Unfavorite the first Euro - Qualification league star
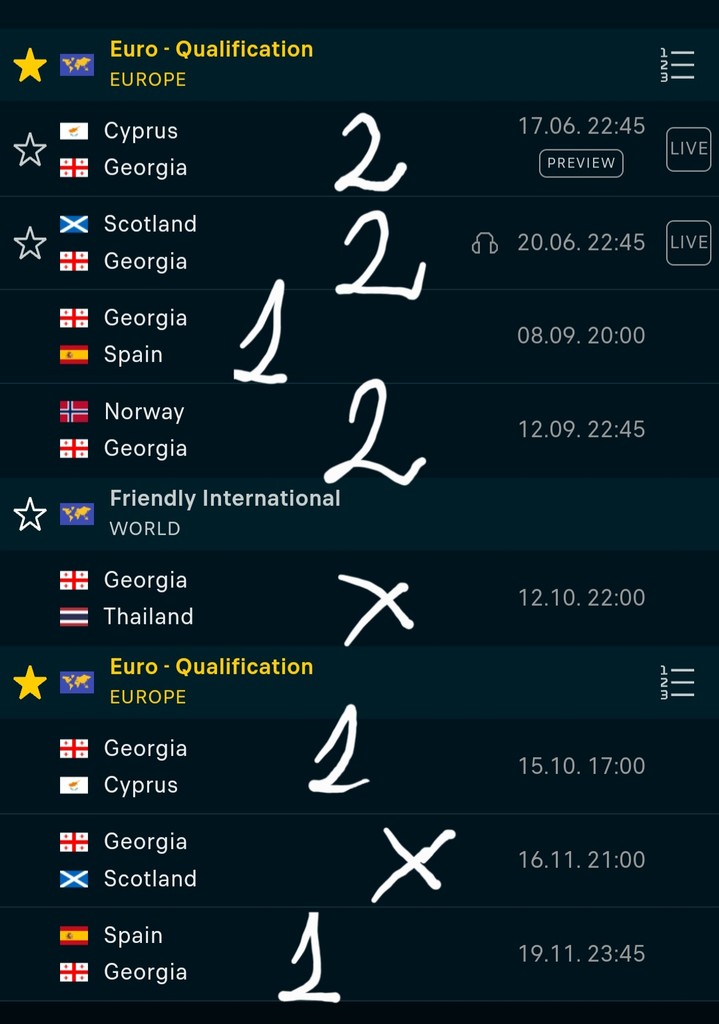 (30, 66)
